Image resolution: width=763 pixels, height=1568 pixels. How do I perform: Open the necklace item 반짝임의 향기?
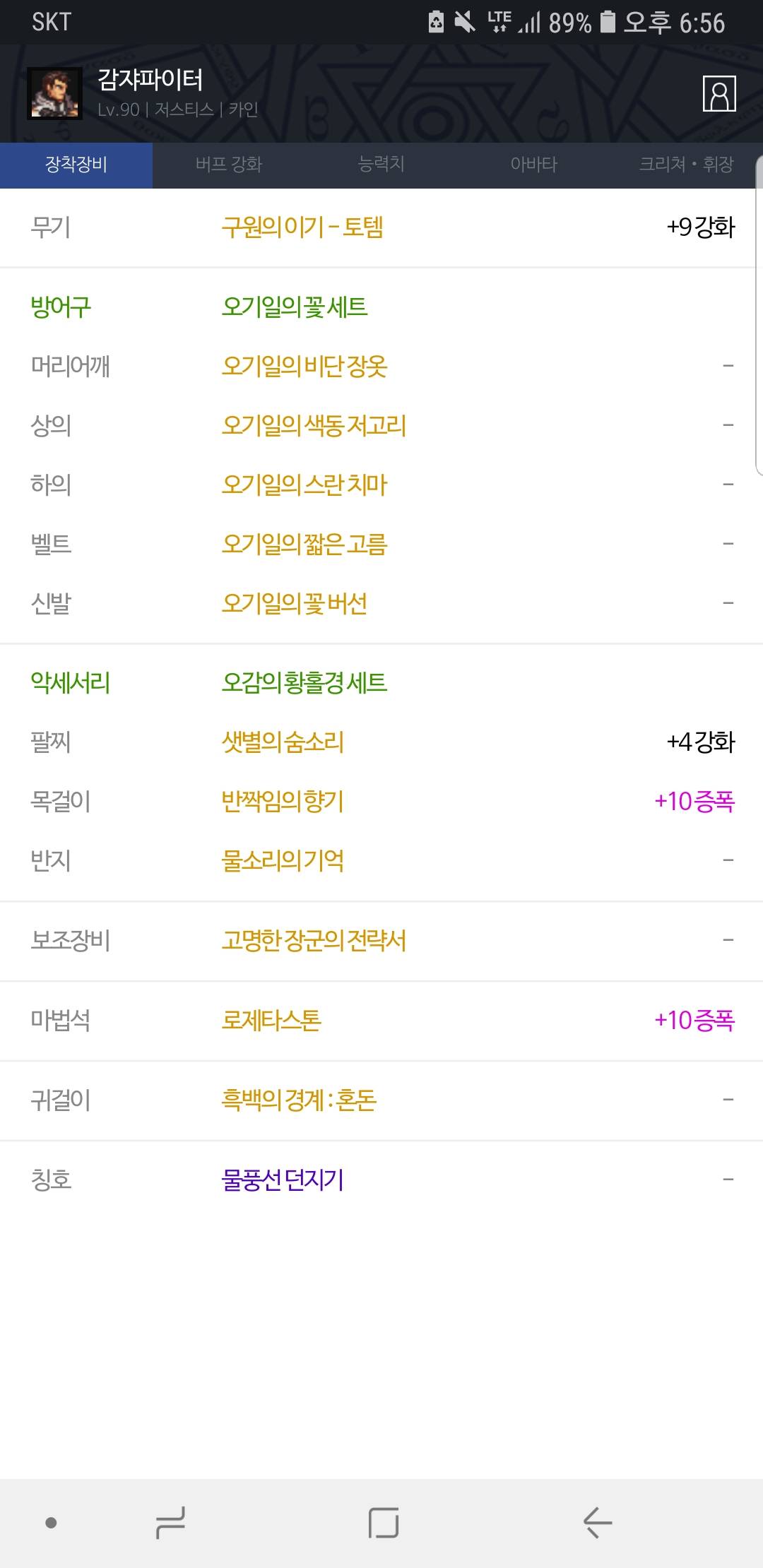coord(283,801)
